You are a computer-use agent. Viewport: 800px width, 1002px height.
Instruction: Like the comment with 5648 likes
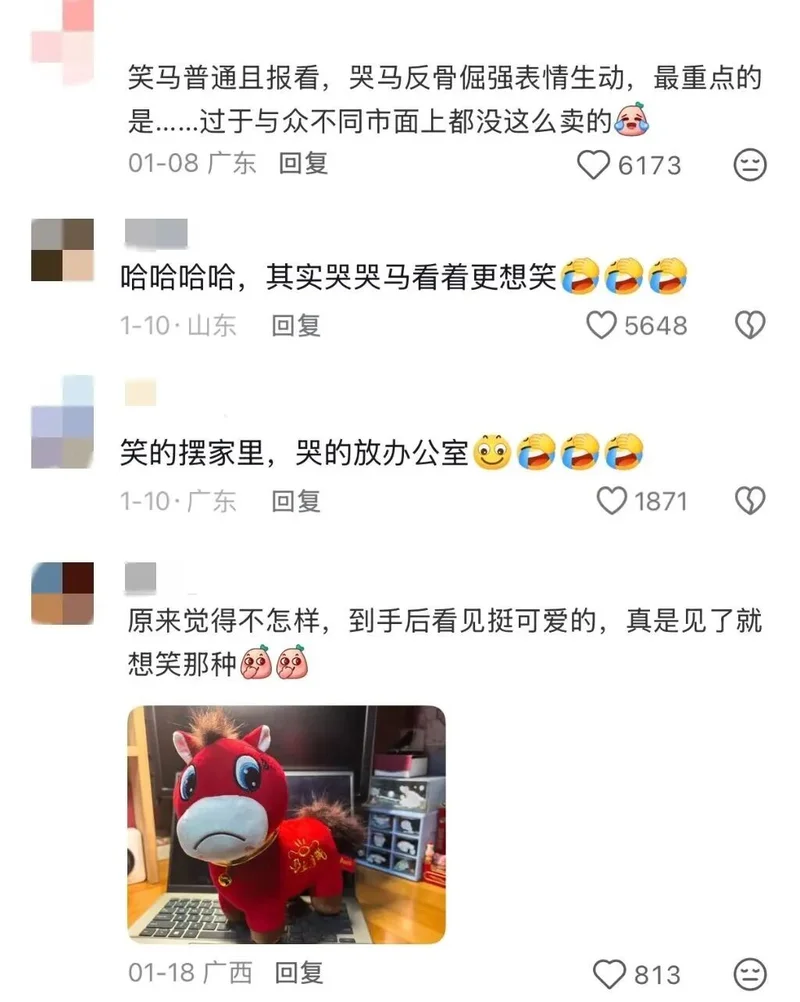tap(601, 325)
